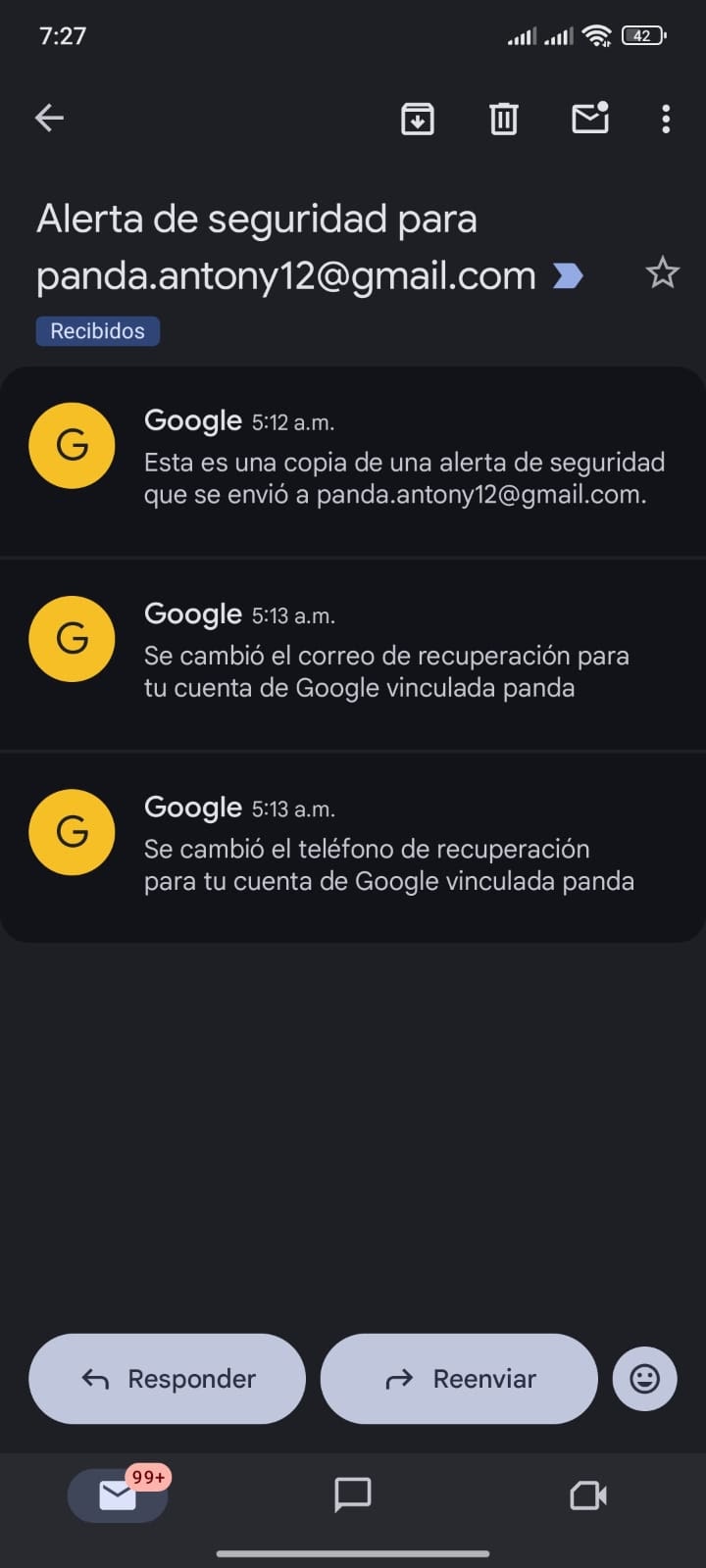Tap the Wi-Fi status icon
Image resolution: width=706 pixels, height=1568 pixels.
coord(596,35)
